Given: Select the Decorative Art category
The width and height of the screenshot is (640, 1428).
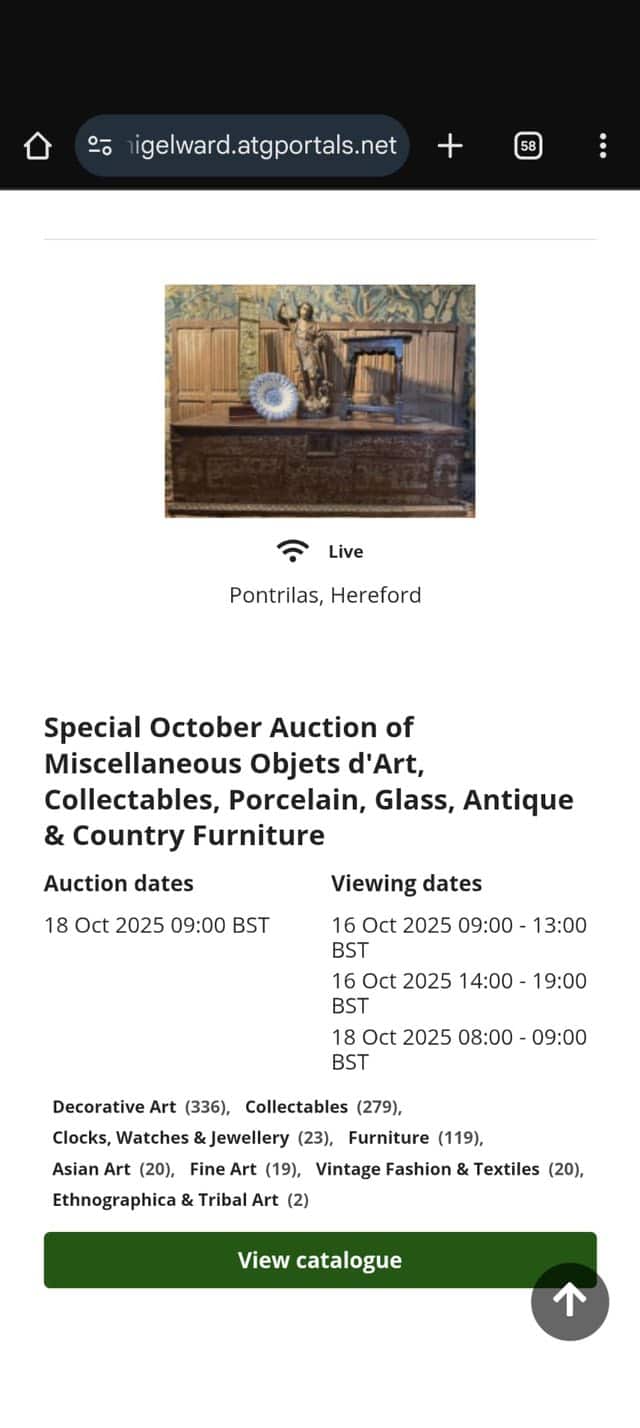Looking at the screenshot, I should [114, 1107].
